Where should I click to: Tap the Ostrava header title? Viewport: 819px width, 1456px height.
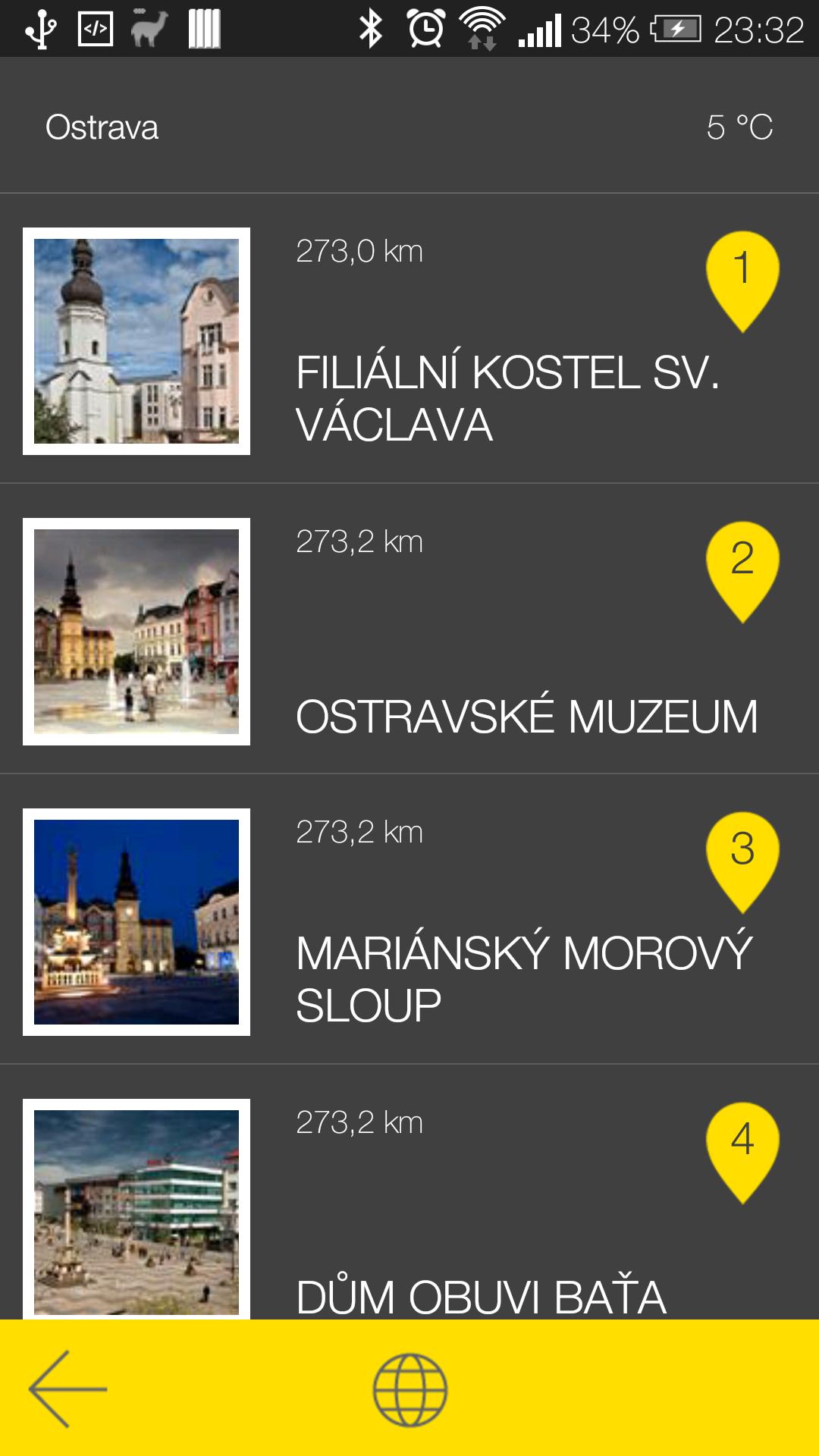pyautogui.click(x=102, y=126)
